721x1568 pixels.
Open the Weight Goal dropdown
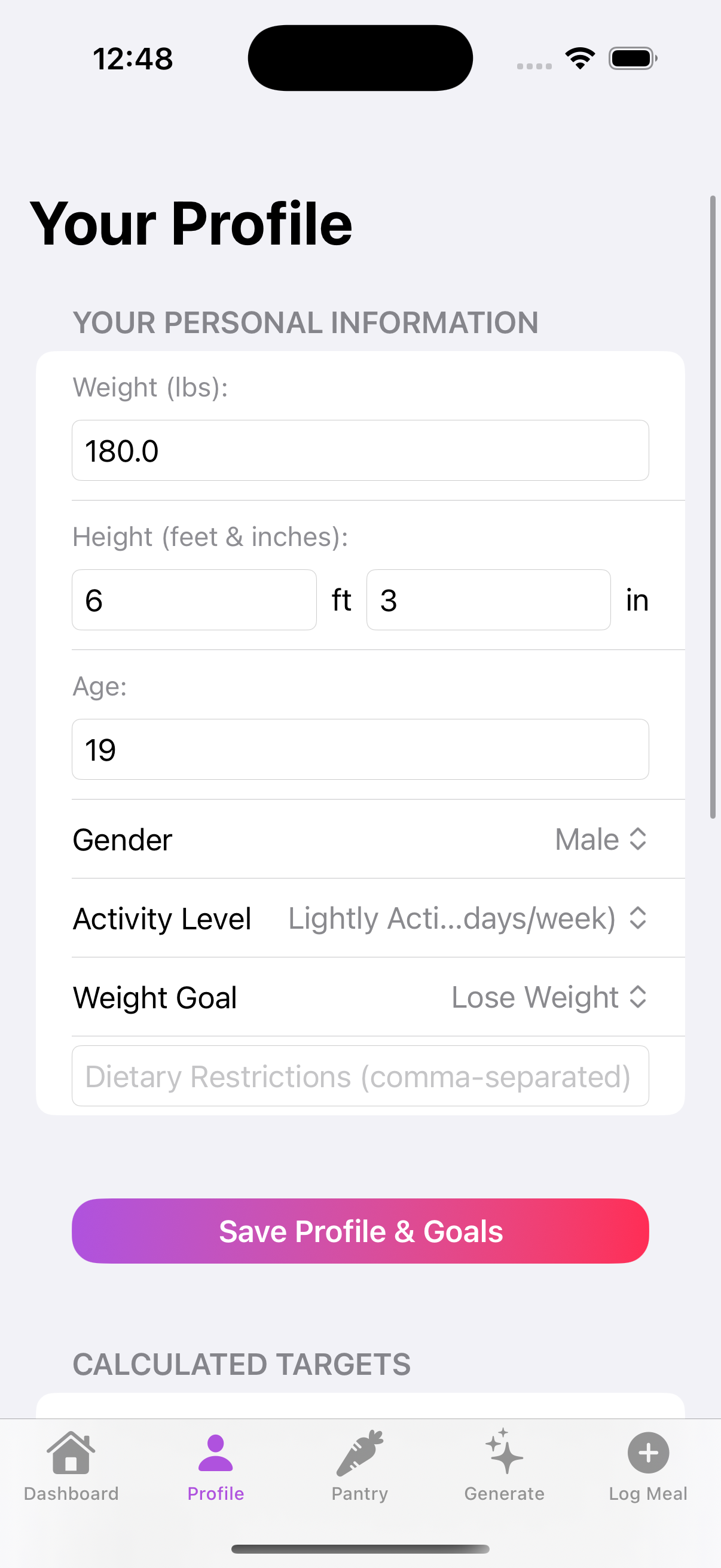360,997
